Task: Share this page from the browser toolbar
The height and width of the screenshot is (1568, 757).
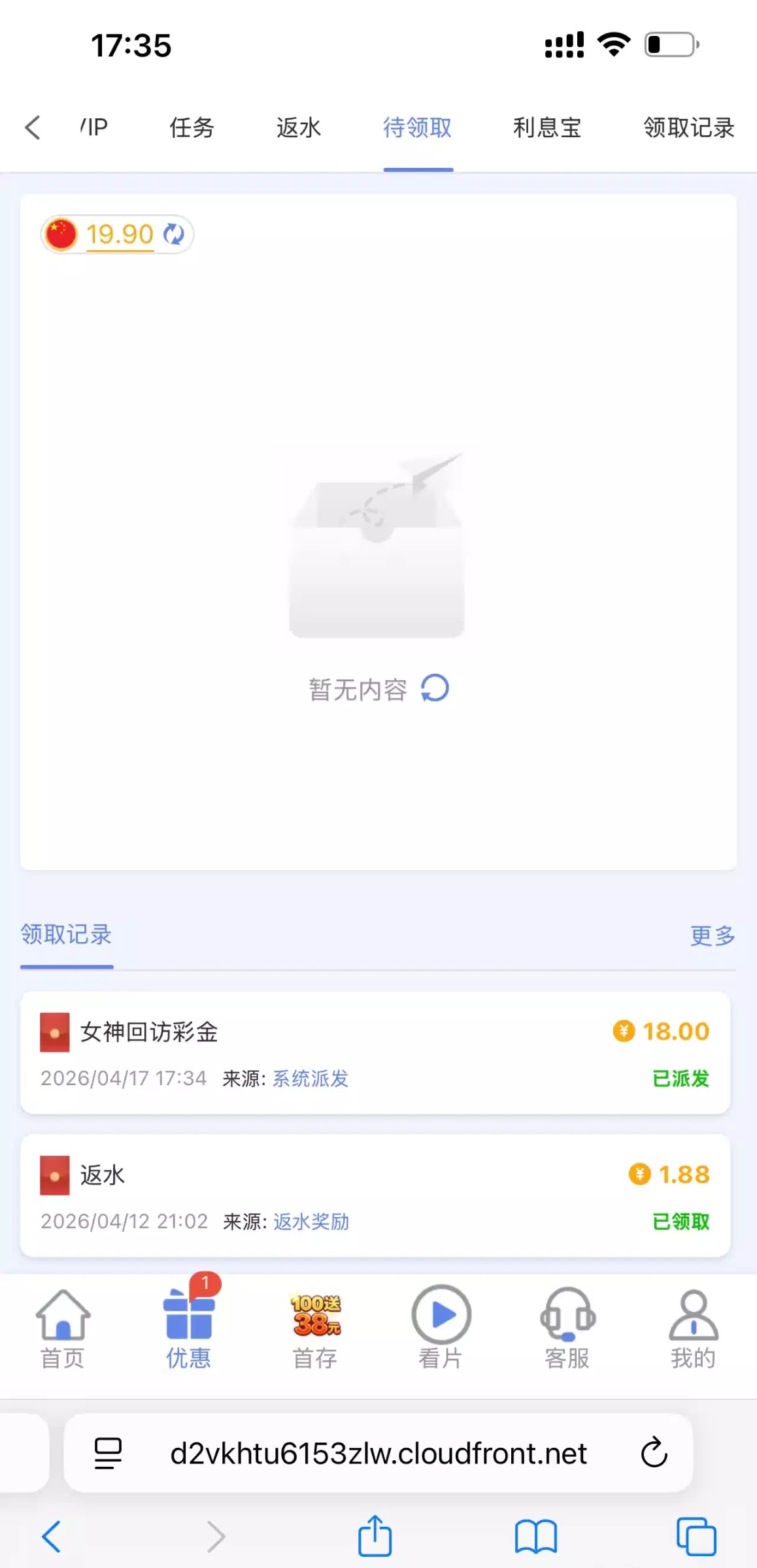Action: [375, 1536]
